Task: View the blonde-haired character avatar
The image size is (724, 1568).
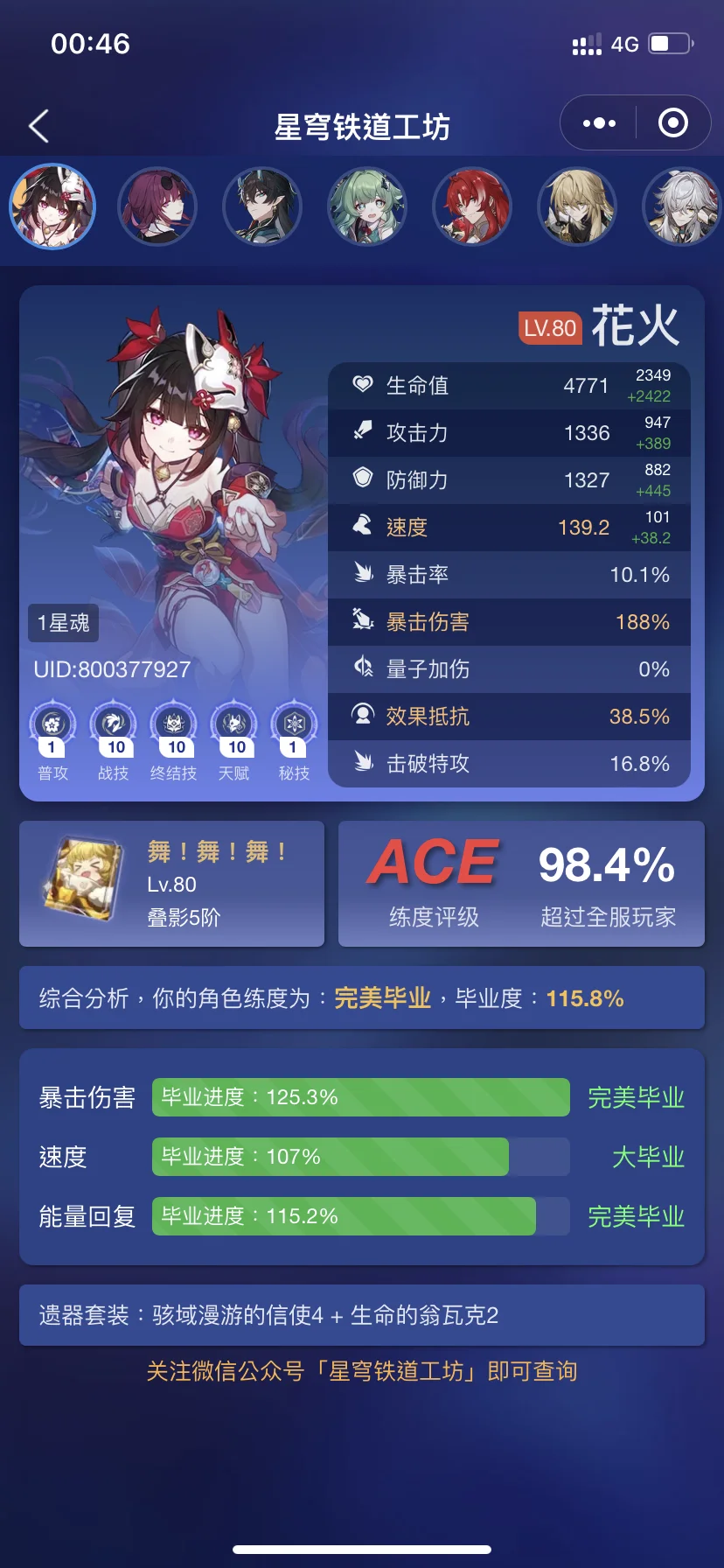Action: (x=577, y=207)
